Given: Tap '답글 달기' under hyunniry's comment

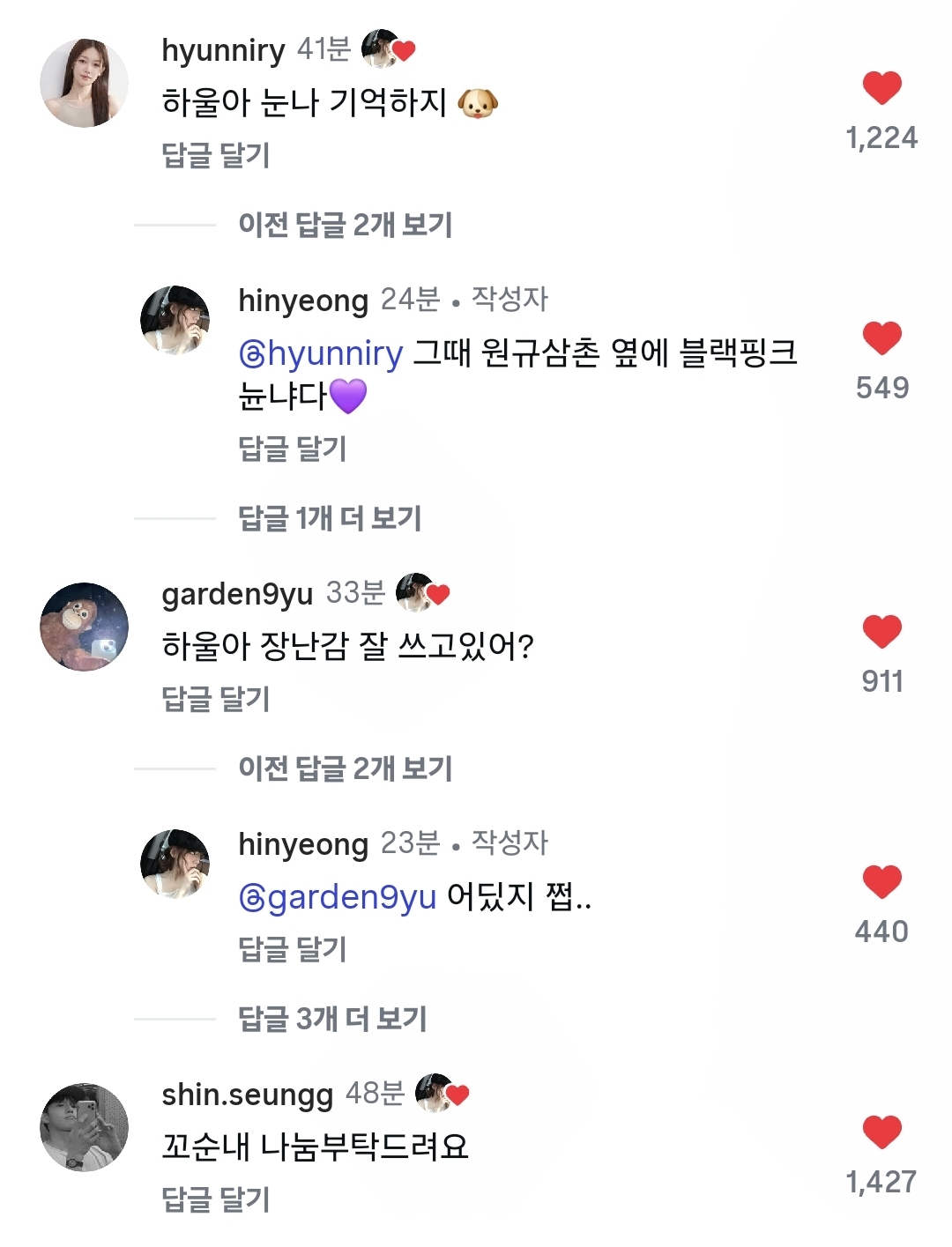Looking at the screenshot, I should pyautogui.click(x=214, y=156).
